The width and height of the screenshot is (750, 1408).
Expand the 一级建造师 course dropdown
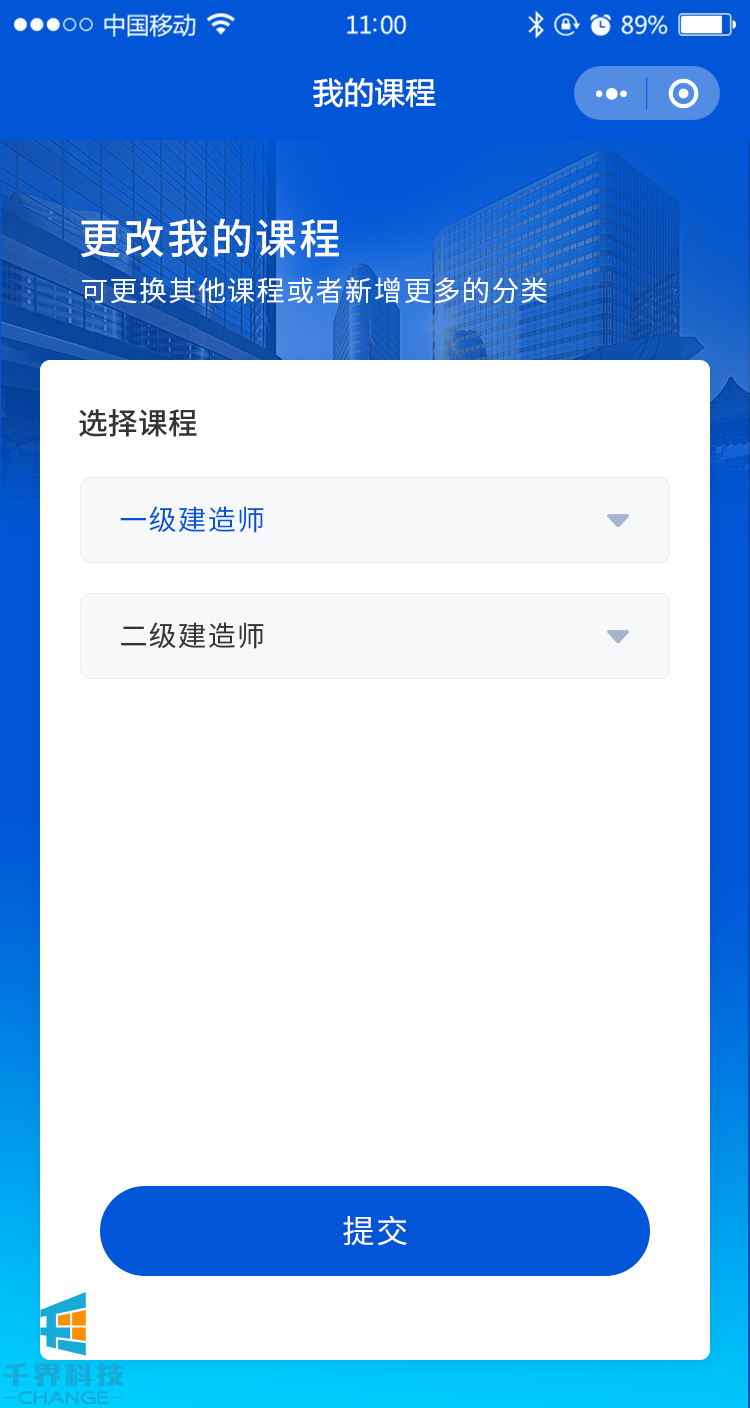(617, 520)
